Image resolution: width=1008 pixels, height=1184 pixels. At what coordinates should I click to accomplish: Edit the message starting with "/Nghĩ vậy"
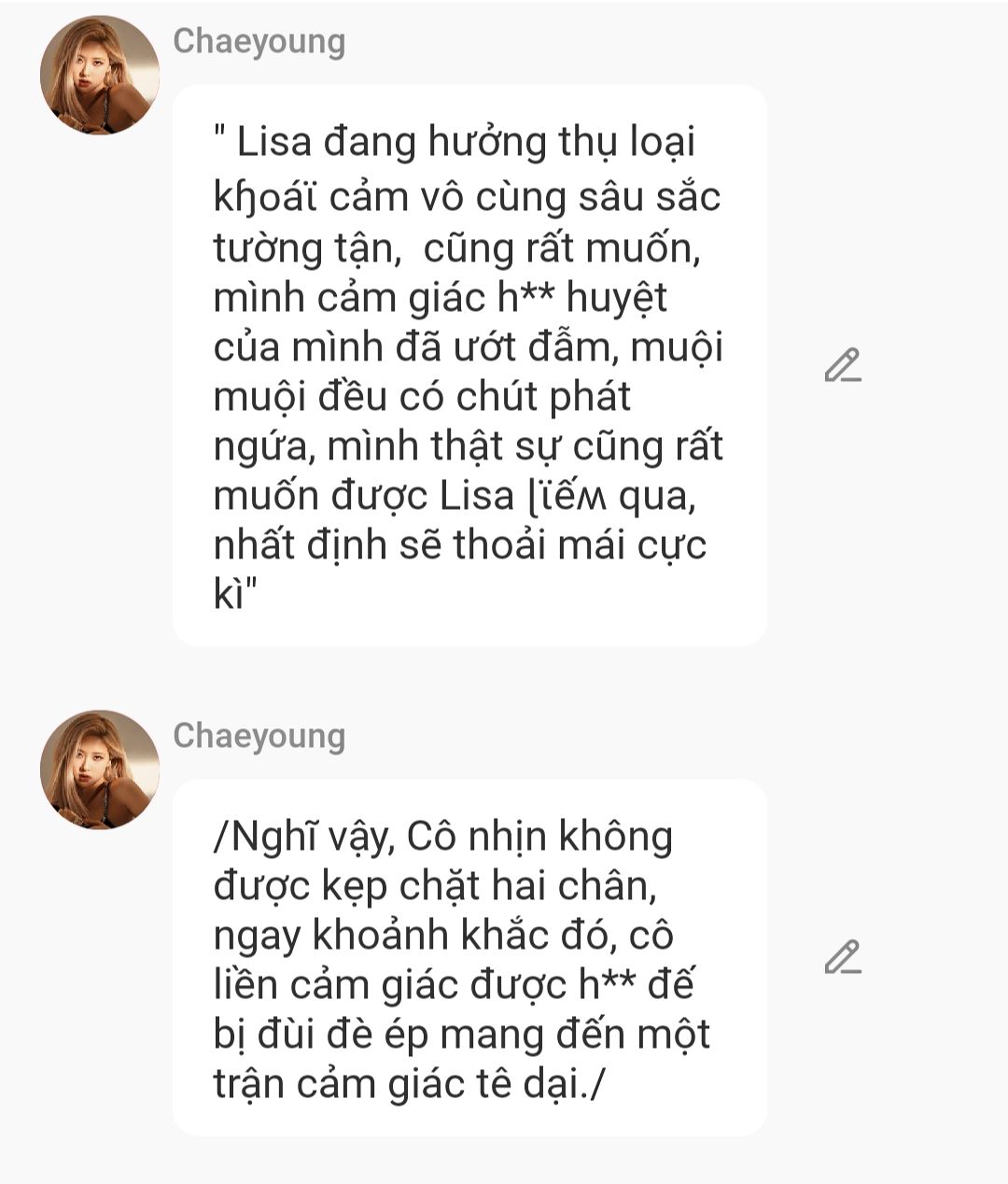tap(842, 957)
